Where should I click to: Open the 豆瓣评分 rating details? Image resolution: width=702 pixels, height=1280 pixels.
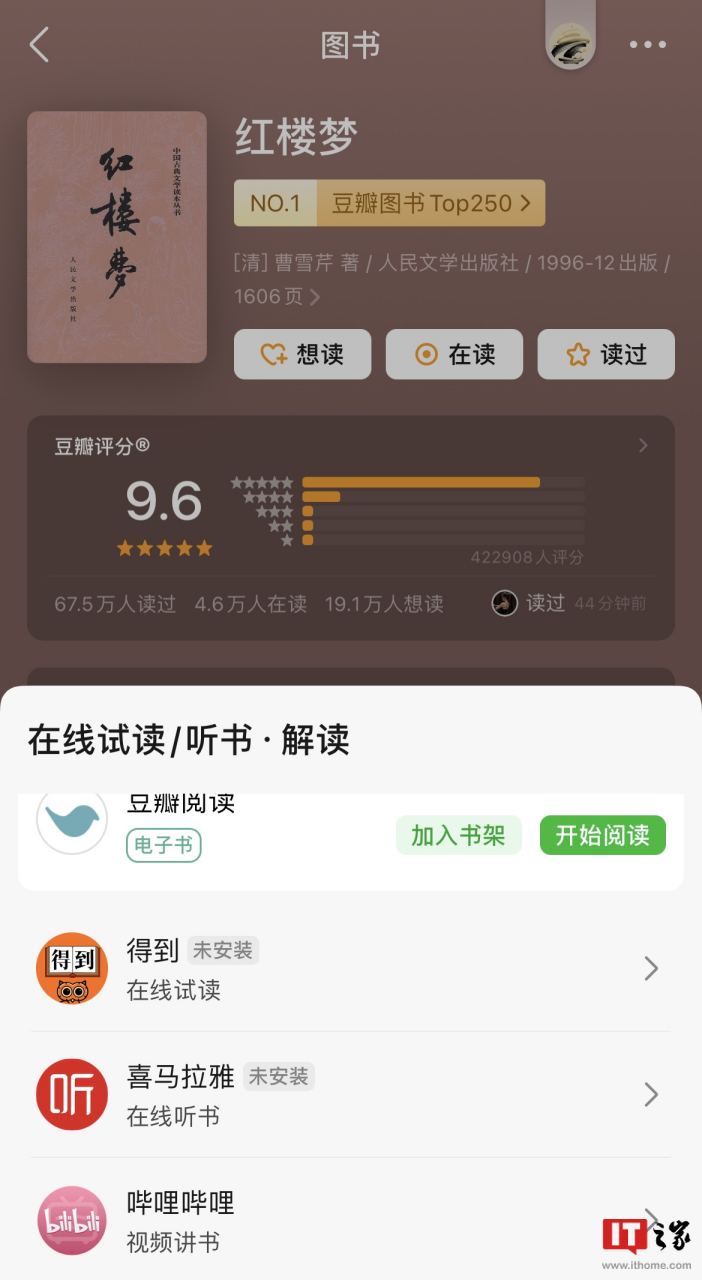tap(643, 446)
